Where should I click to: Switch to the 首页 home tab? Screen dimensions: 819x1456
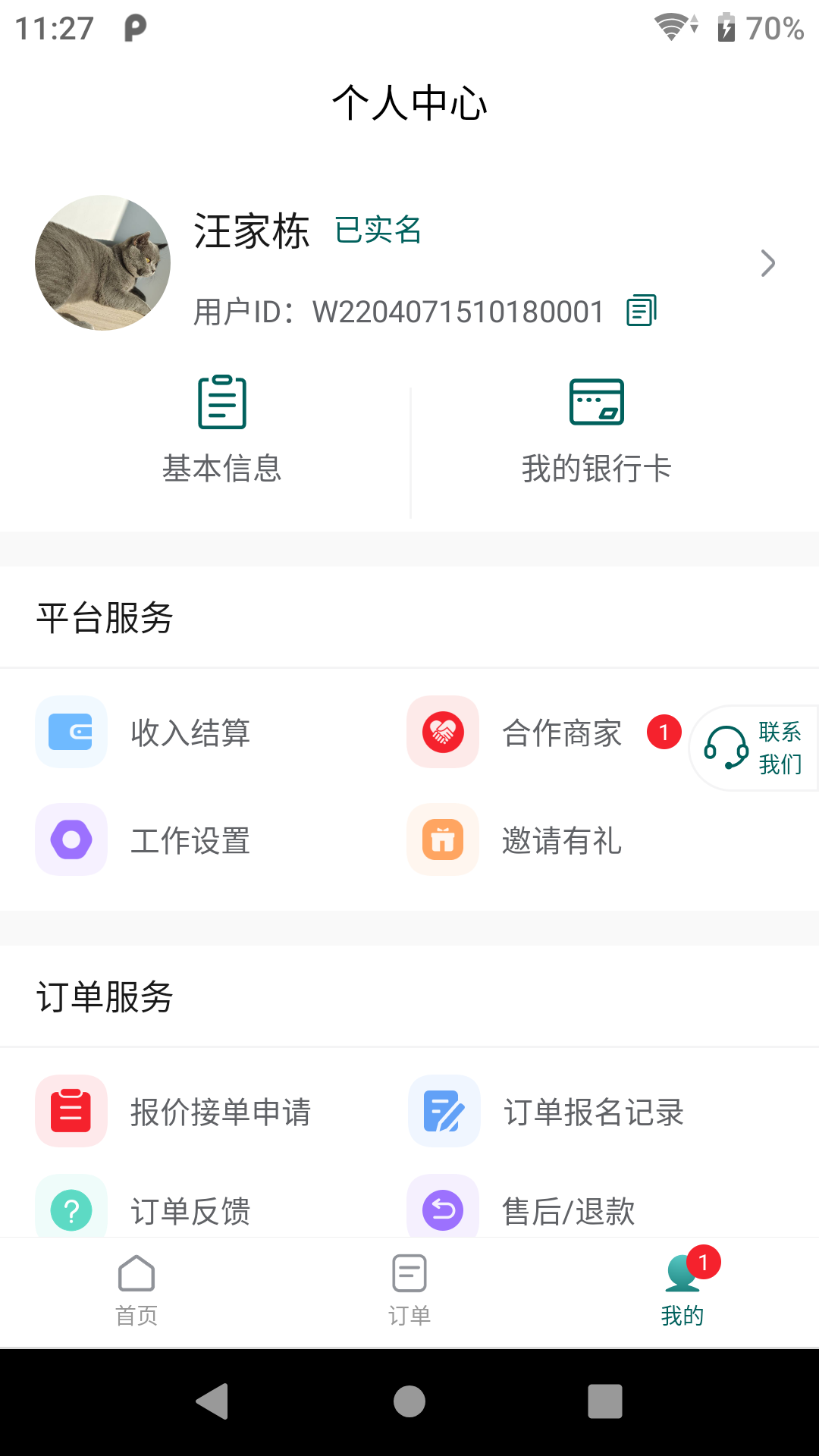coord(136,1291)
